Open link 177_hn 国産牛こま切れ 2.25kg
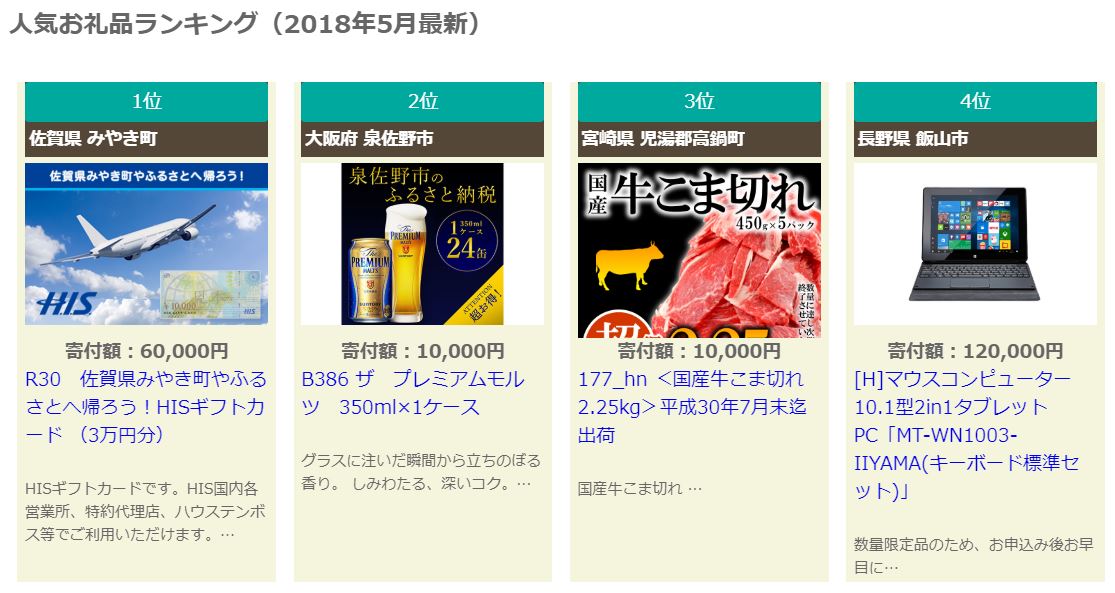Screen dimensions: 1115x593 click(692, 407)
